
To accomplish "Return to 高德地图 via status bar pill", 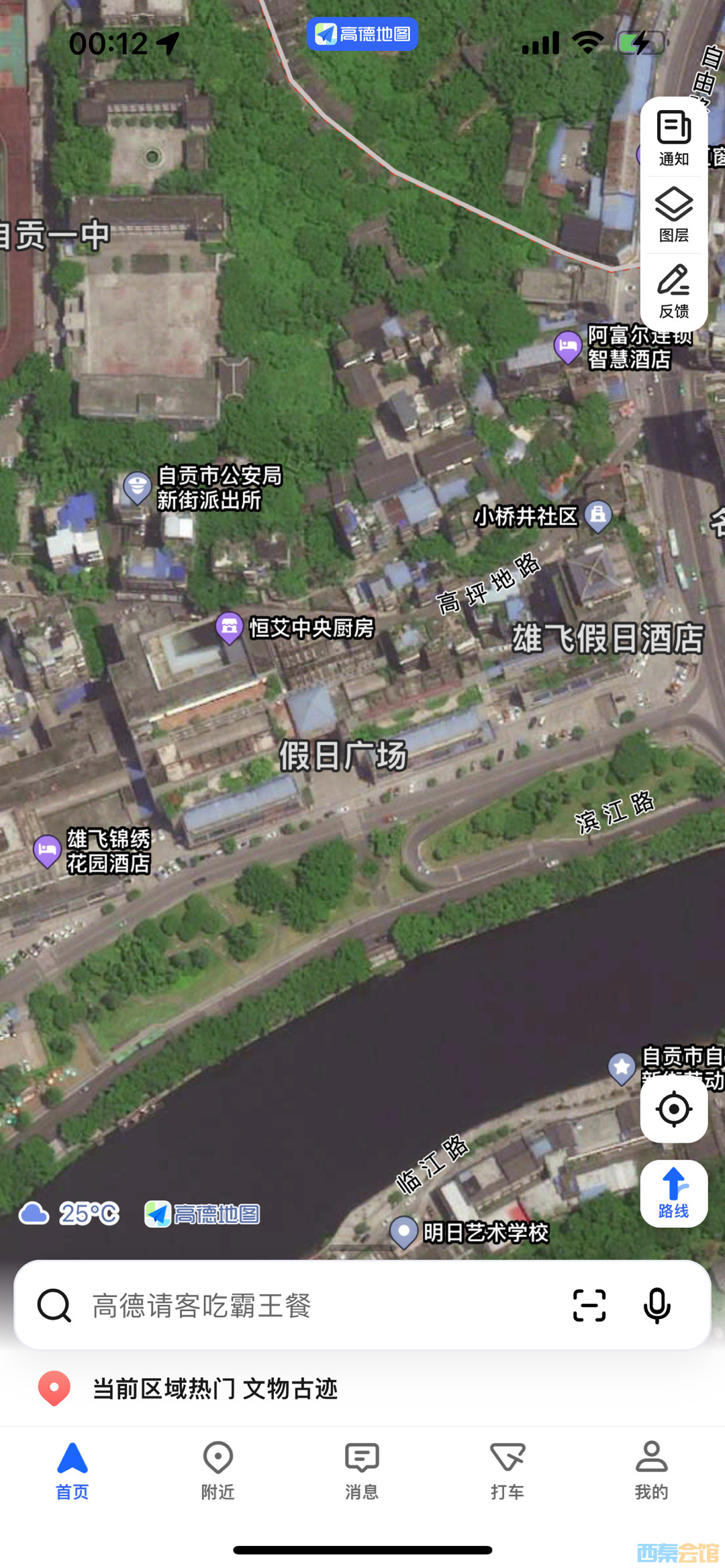I will (x=362, y=34).
